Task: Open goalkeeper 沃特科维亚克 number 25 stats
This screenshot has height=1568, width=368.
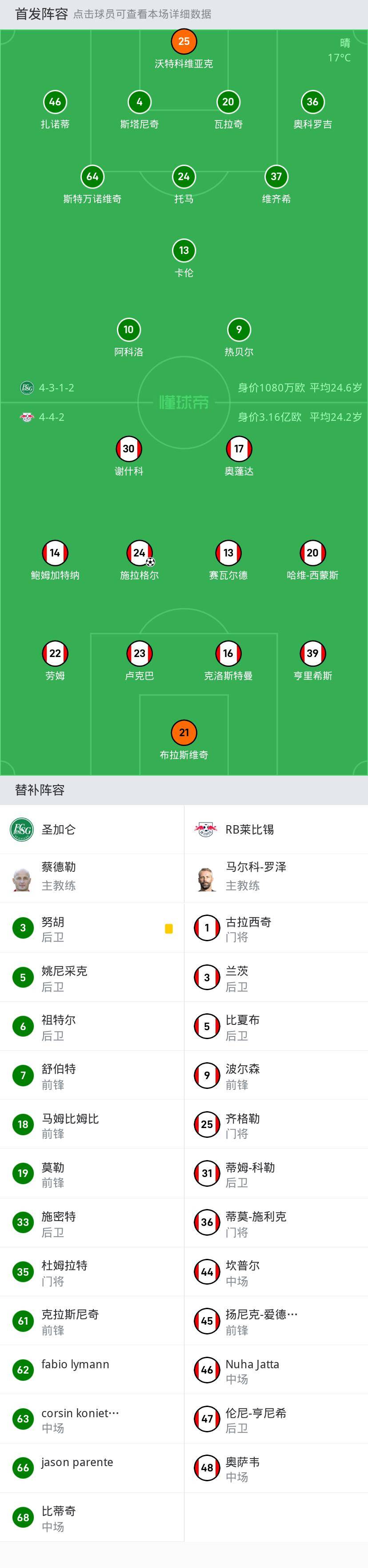Action: [184, 42]
